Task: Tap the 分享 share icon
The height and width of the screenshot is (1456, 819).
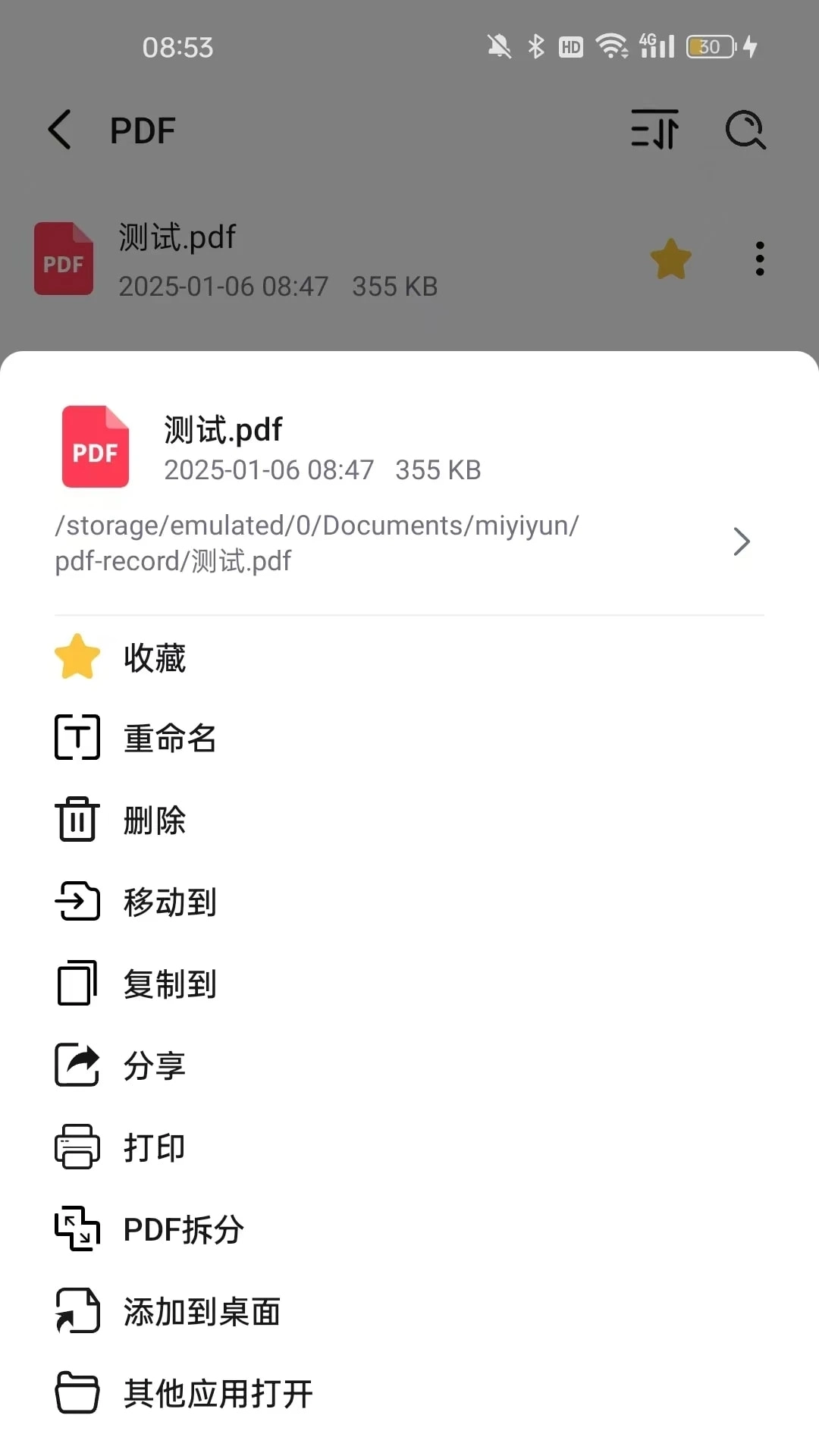Action: point(75,1065)
